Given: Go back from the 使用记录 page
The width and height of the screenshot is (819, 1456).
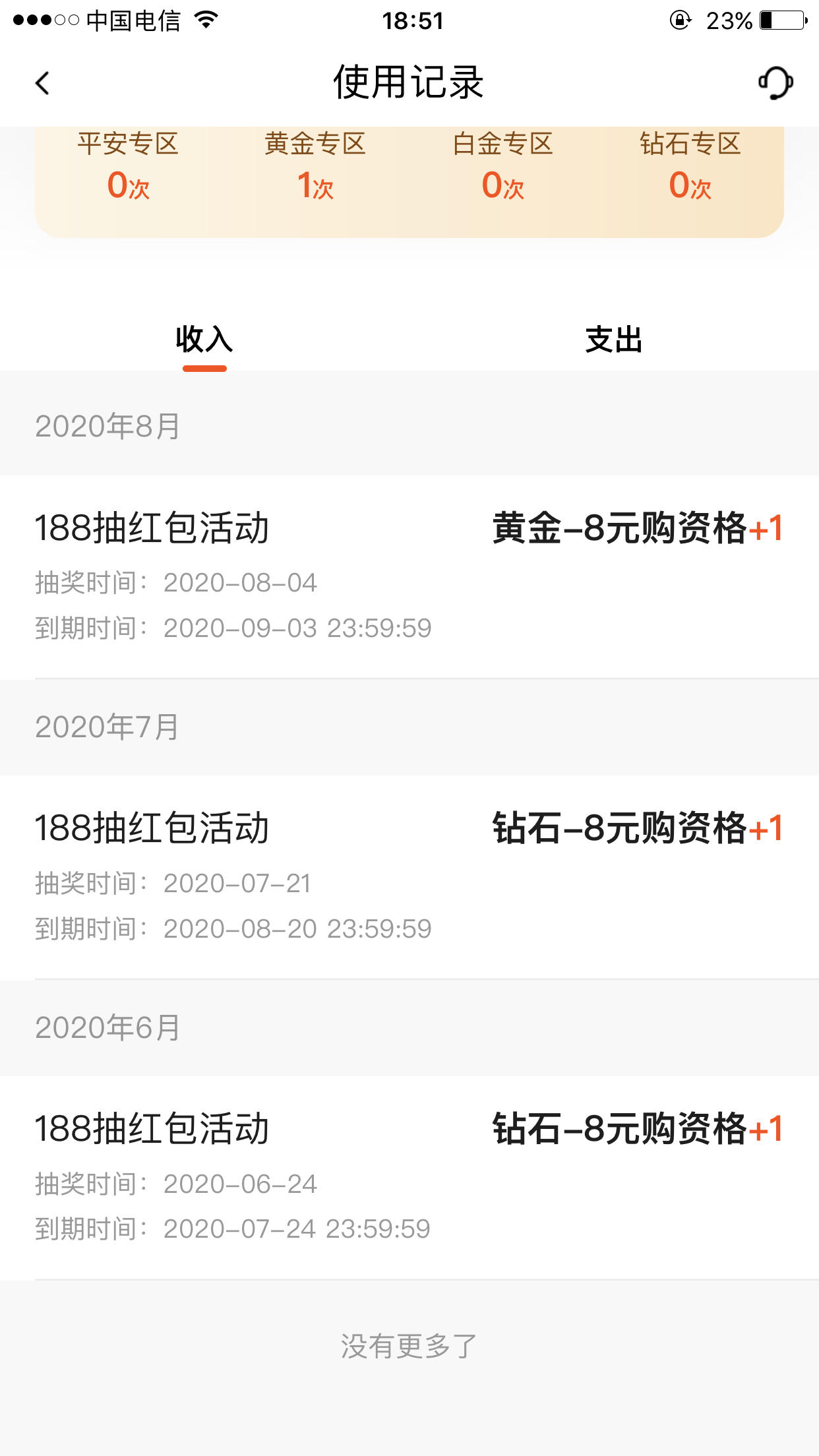Looking at the screenshot, I should click(x=42, y=83).
